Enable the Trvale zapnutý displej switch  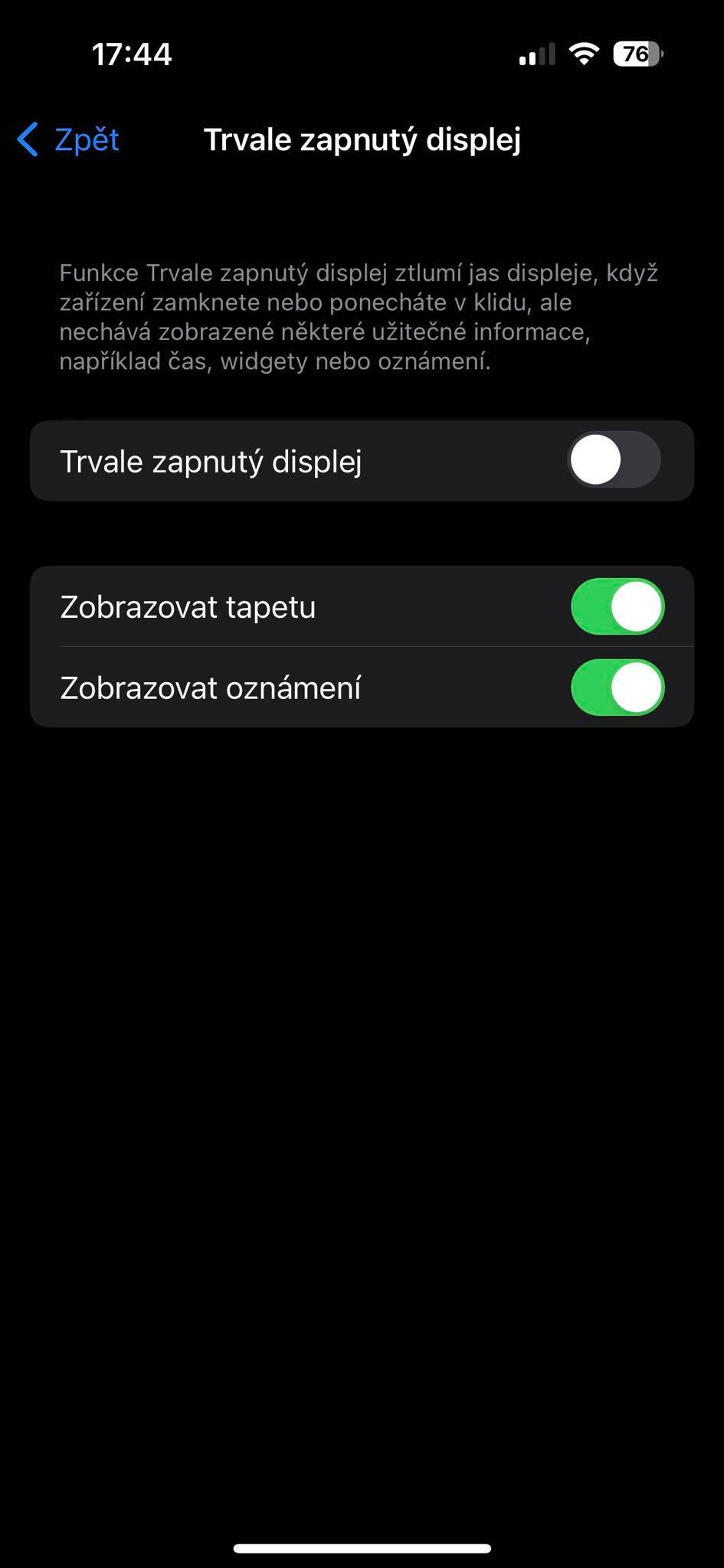coord(614,461)
